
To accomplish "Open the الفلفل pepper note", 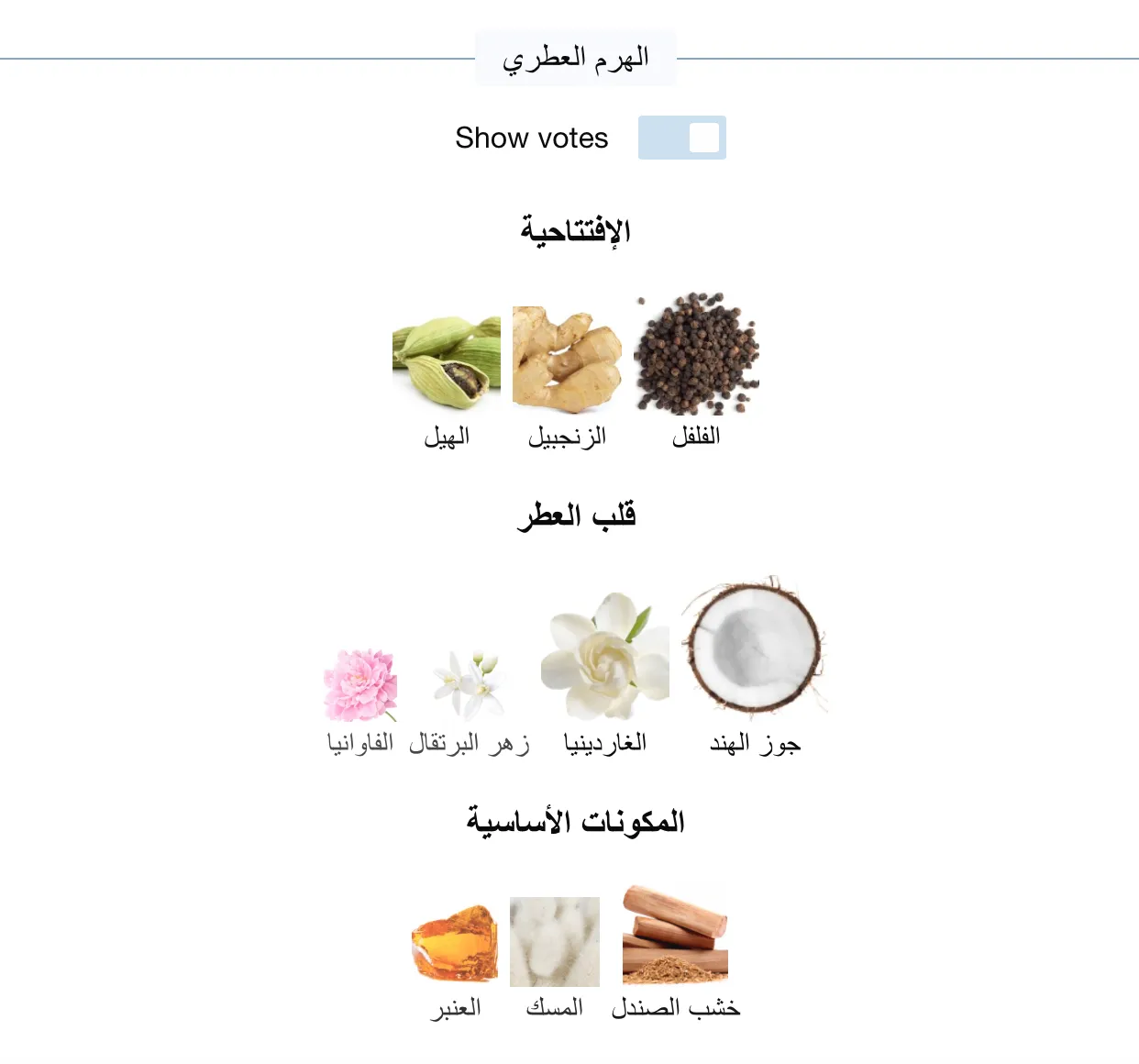I will click(x=697, y=354).
